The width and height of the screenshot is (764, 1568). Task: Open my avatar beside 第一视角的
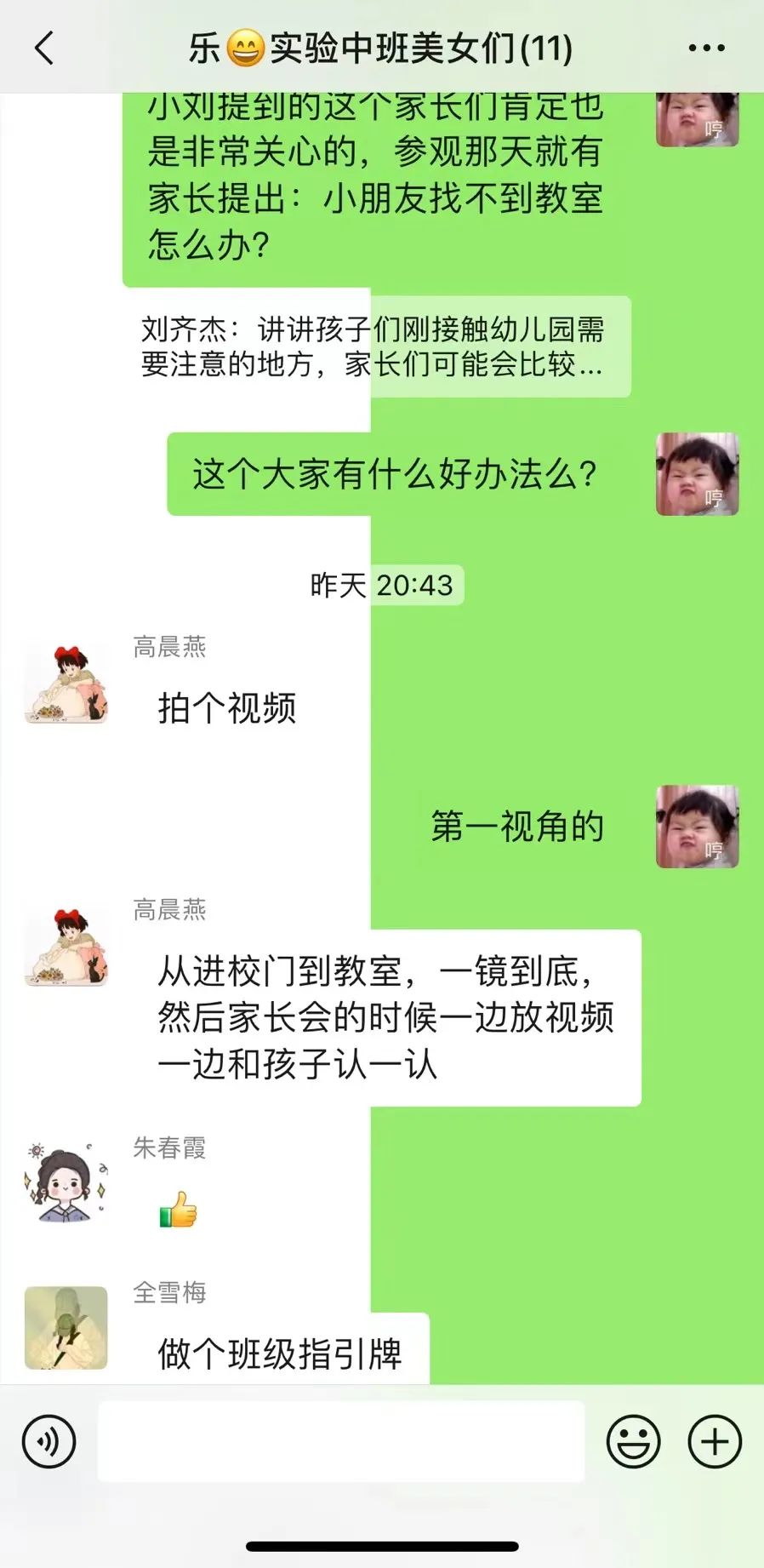(697, 827)
